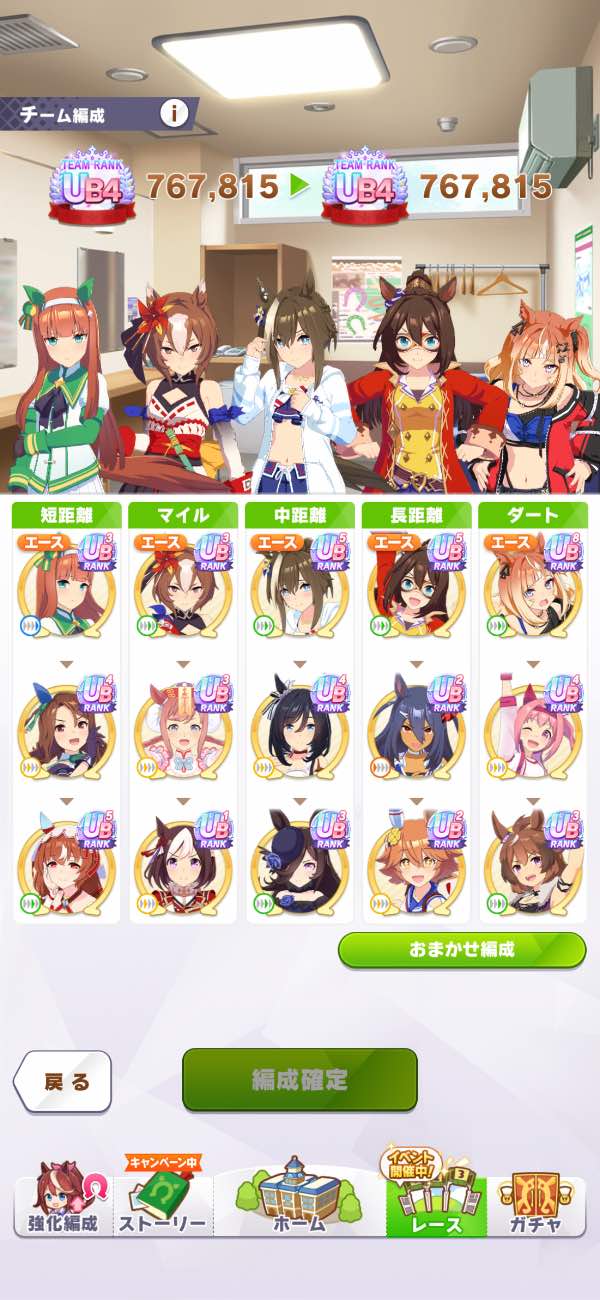The height and width of the screenshot is (1300, 600).
Task: Confirm the team with 編成確定
Action: (x=299, y=1079)
